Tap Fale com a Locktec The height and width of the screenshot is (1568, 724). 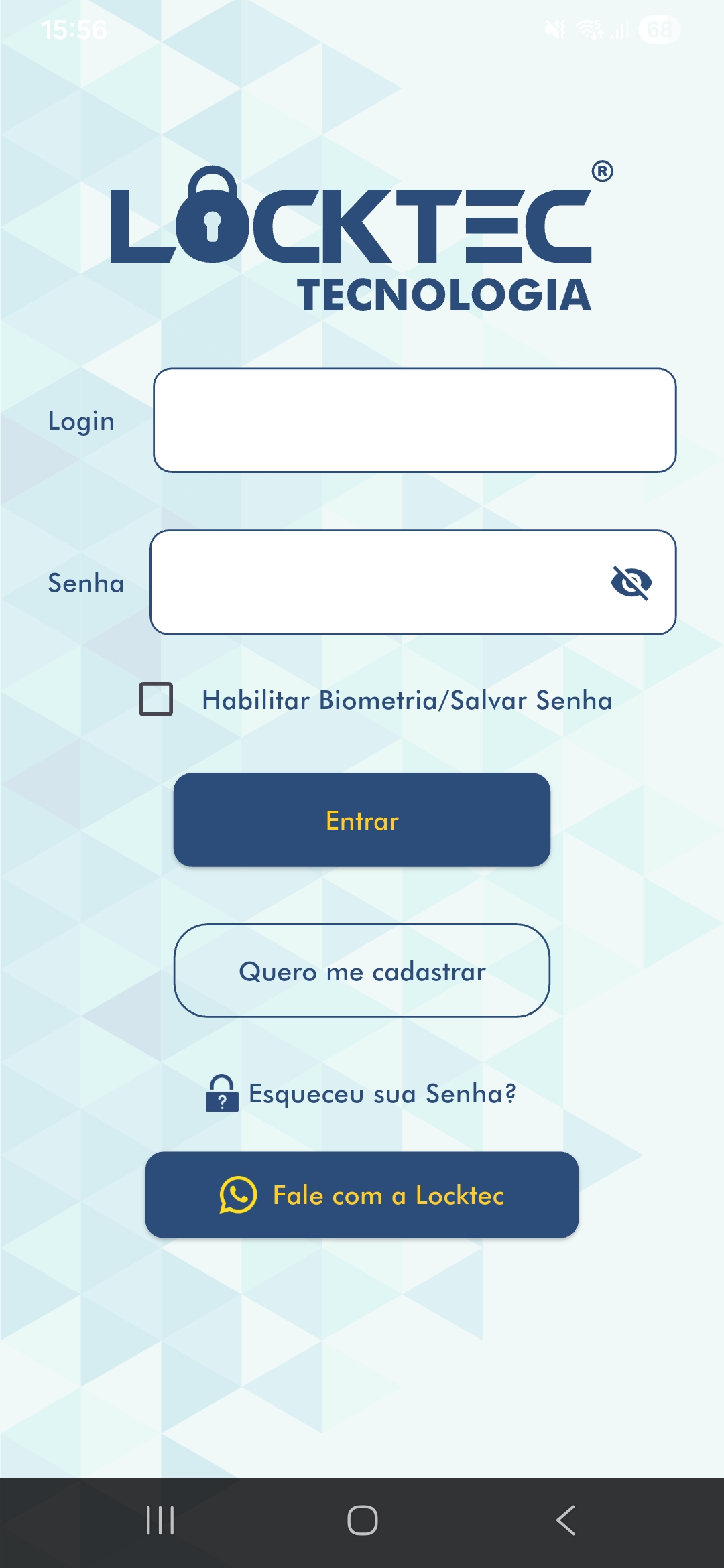pos(362,1195)
